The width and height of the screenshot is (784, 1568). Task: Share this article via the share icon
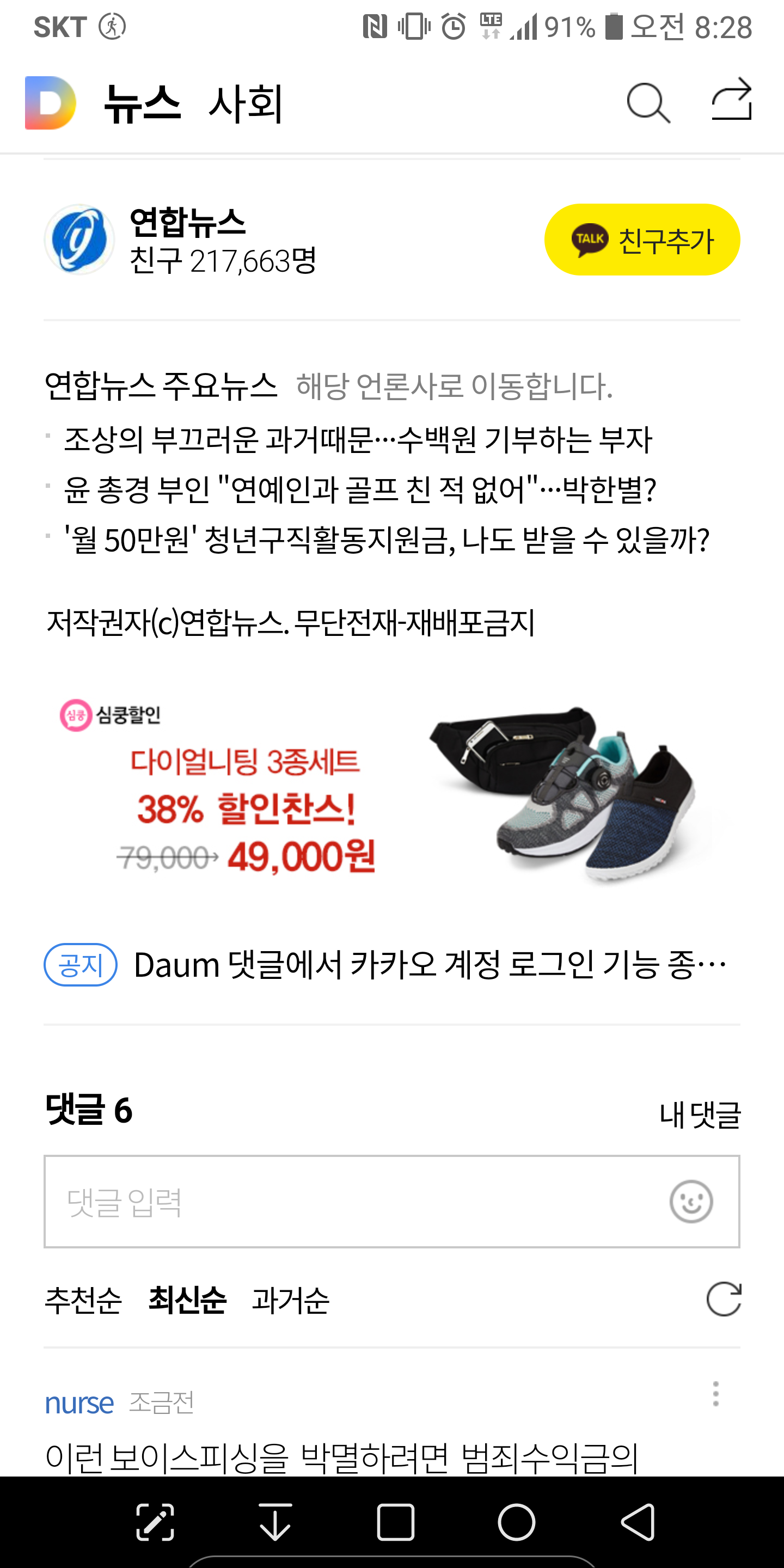coord(732,100)
